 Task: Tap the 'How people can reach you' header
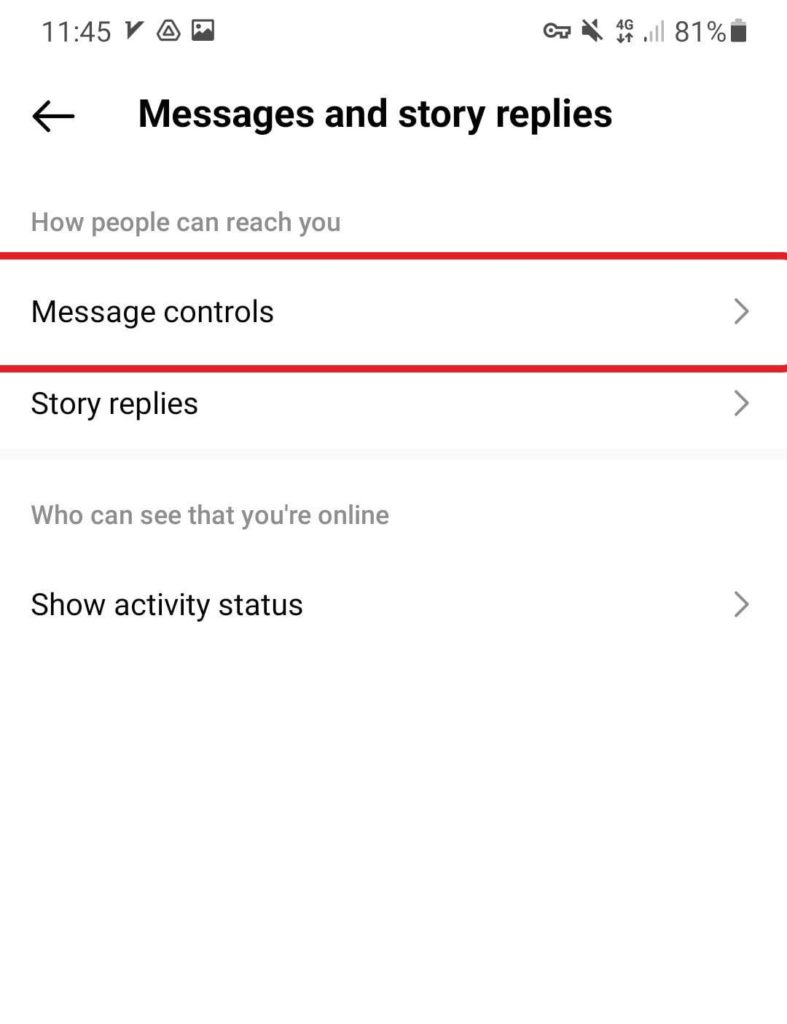(x=186, y=222)
